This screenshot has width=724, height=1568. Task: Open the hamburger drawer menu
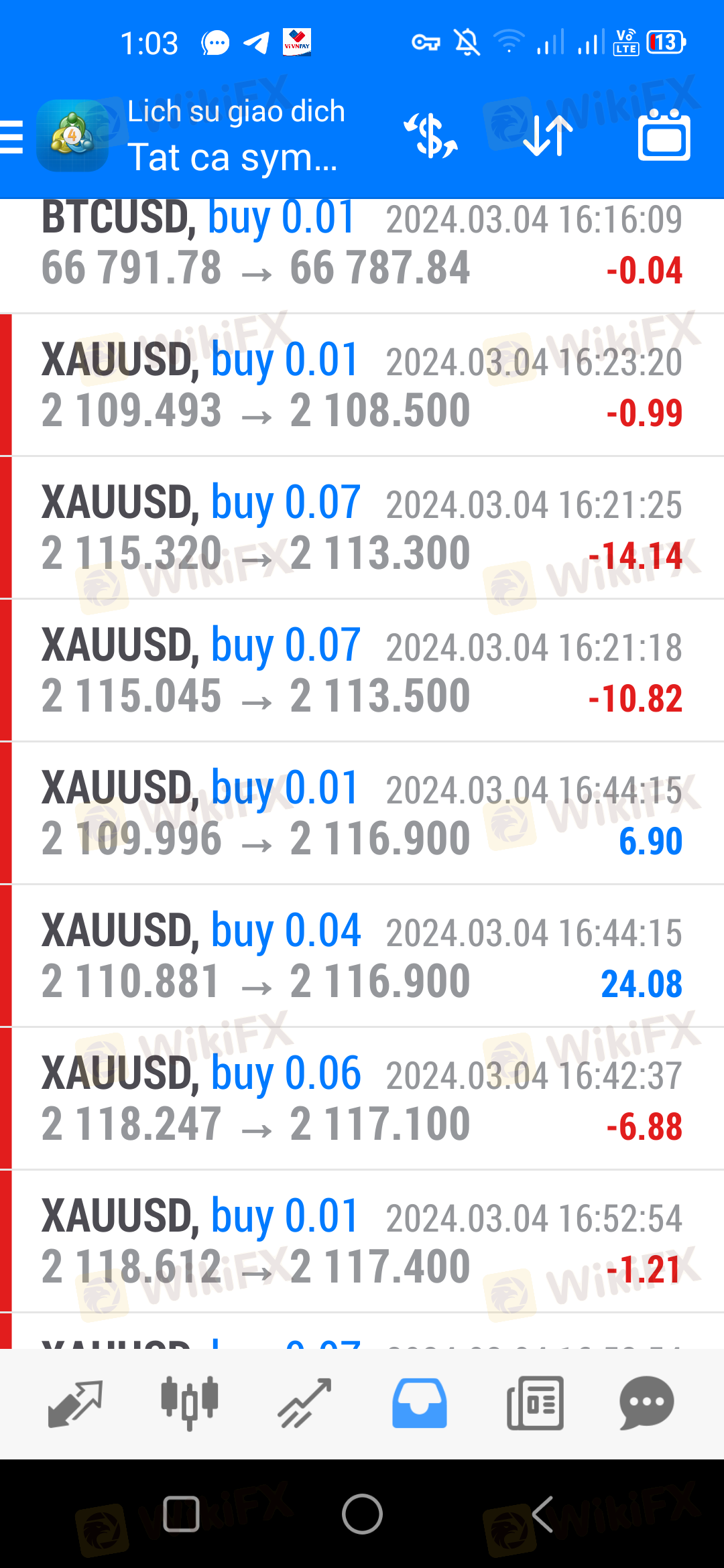[12, 137]
